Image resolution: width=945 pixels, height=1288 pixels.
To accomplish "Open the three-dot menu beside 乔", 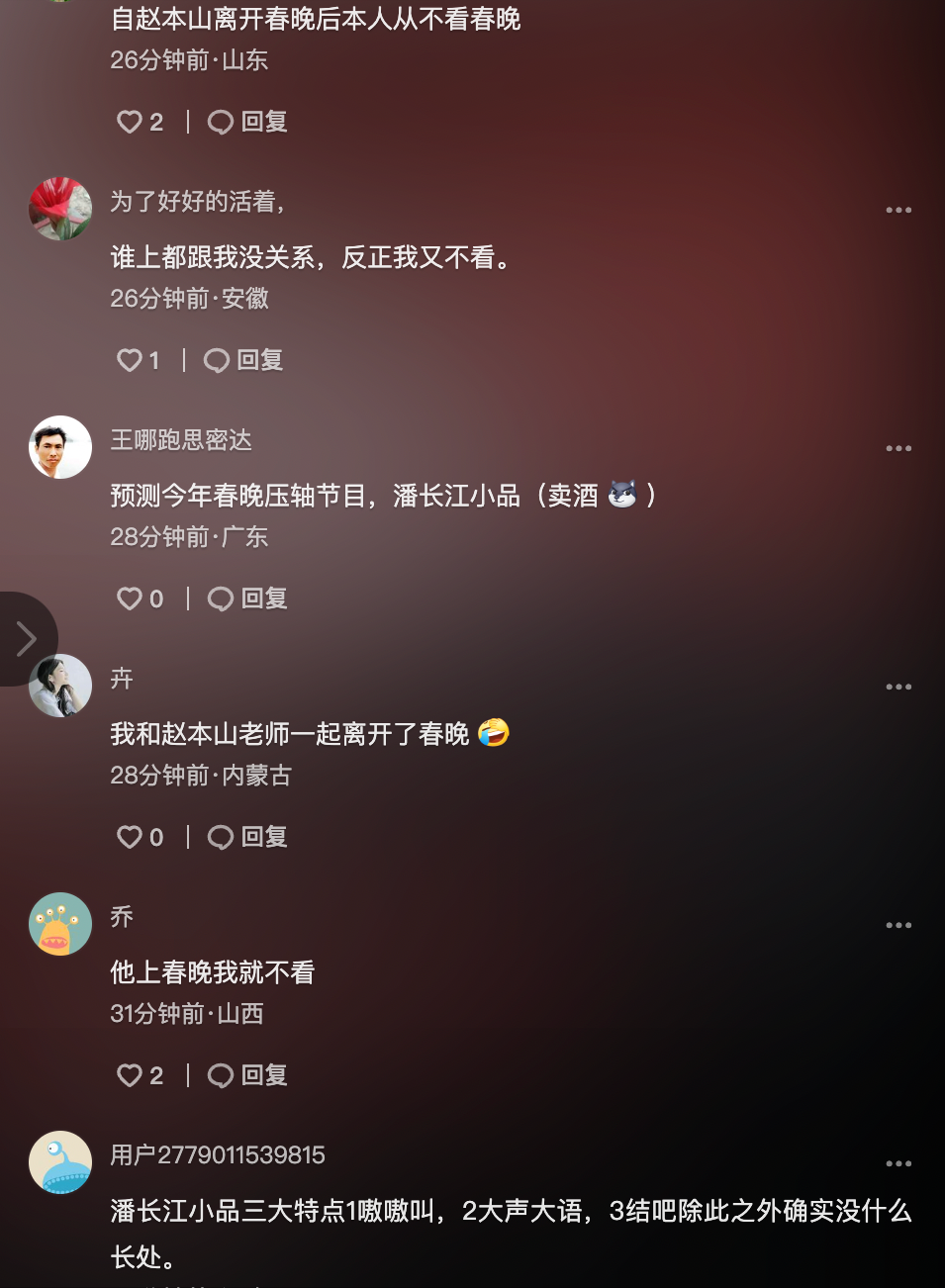I will [898, 925].
